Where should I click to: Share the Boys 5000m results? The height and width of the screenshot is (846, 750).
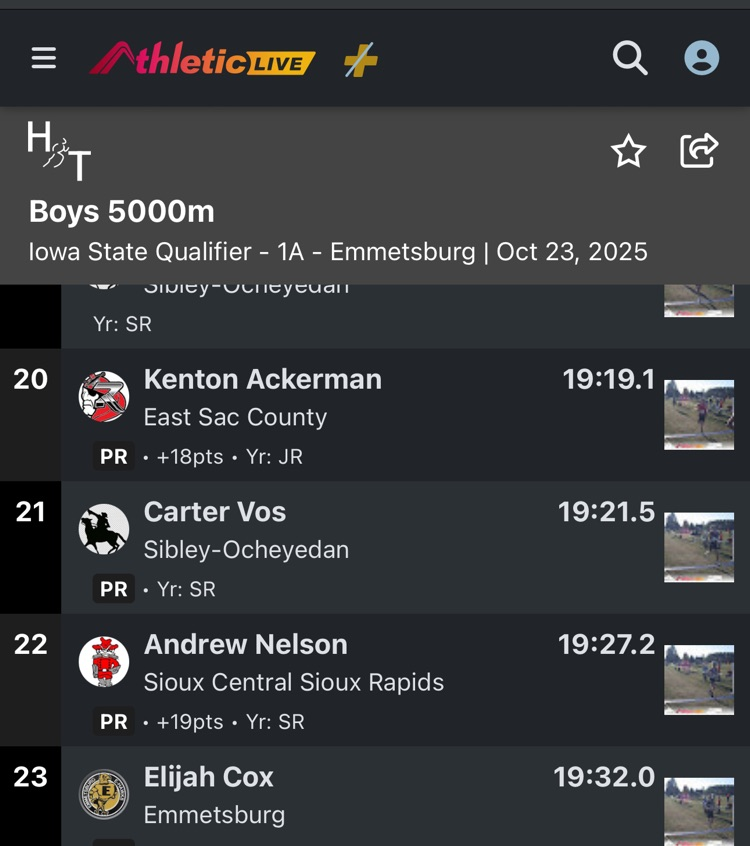click(x=699, y=151)
